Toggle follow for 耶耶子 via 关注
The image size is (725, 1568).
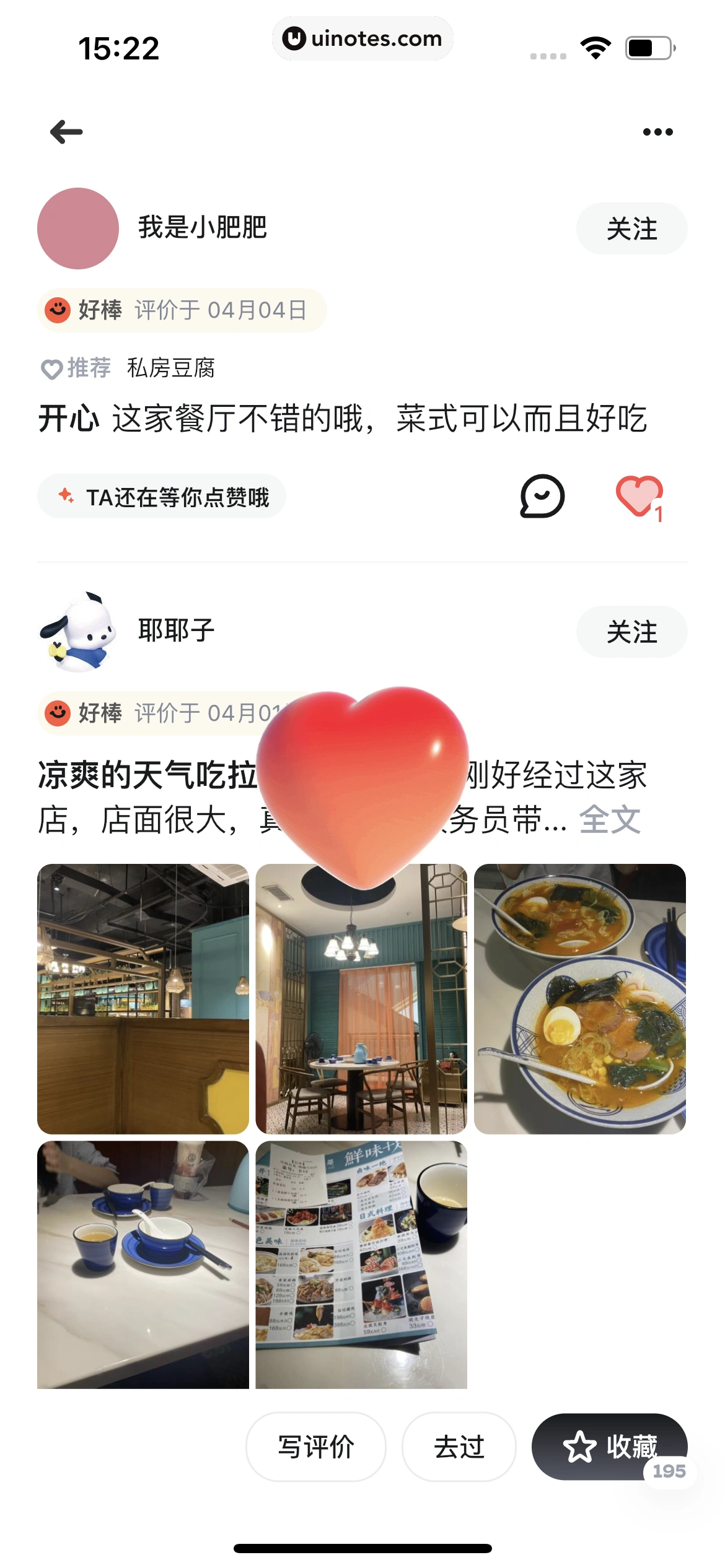pos(631,632)
